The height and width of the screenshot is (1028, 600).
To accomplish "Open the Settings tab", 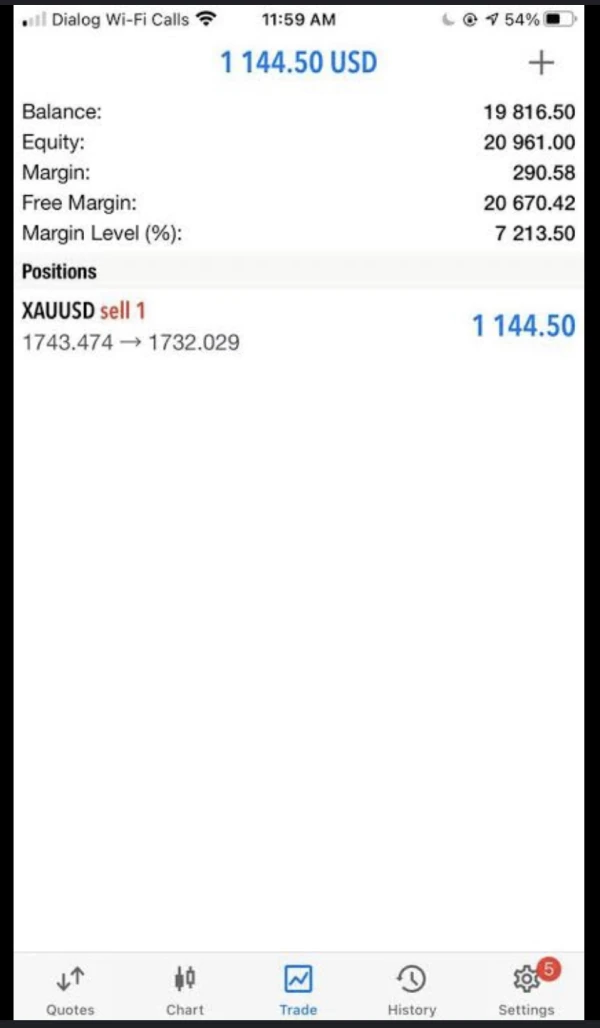I will 526,988.
